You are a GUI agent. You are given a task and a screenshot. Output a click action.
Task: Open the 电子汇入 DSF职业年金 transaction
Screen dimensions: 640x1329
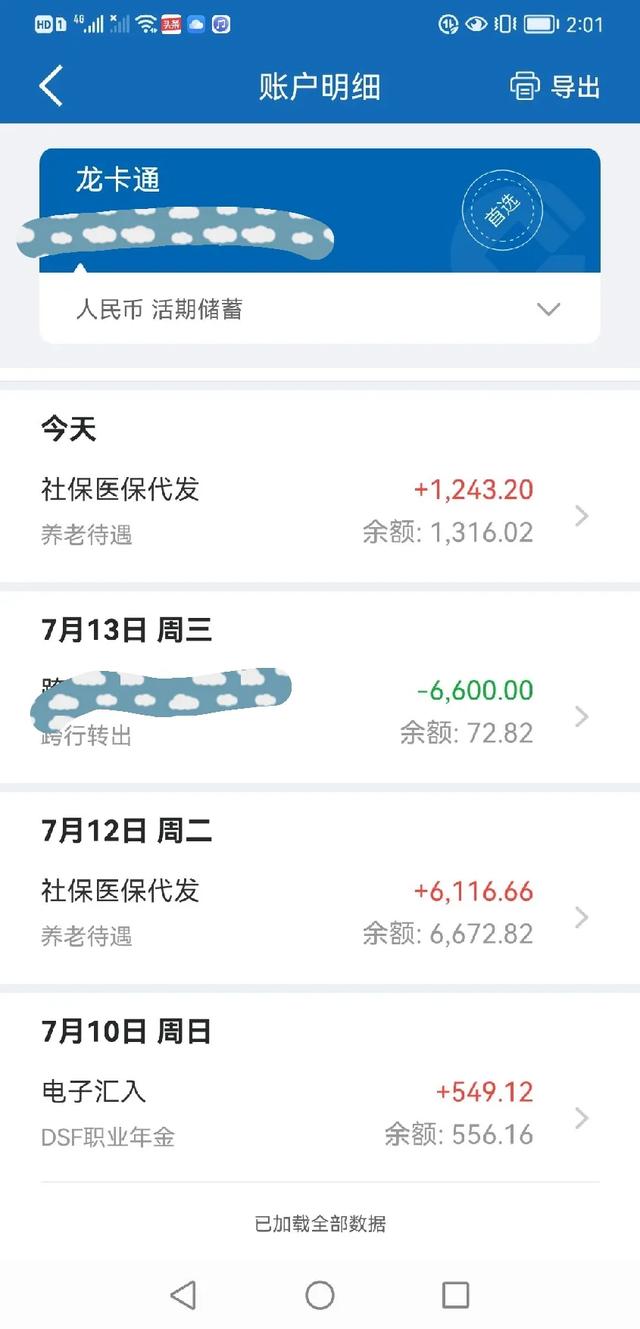tap(320, 1113)
